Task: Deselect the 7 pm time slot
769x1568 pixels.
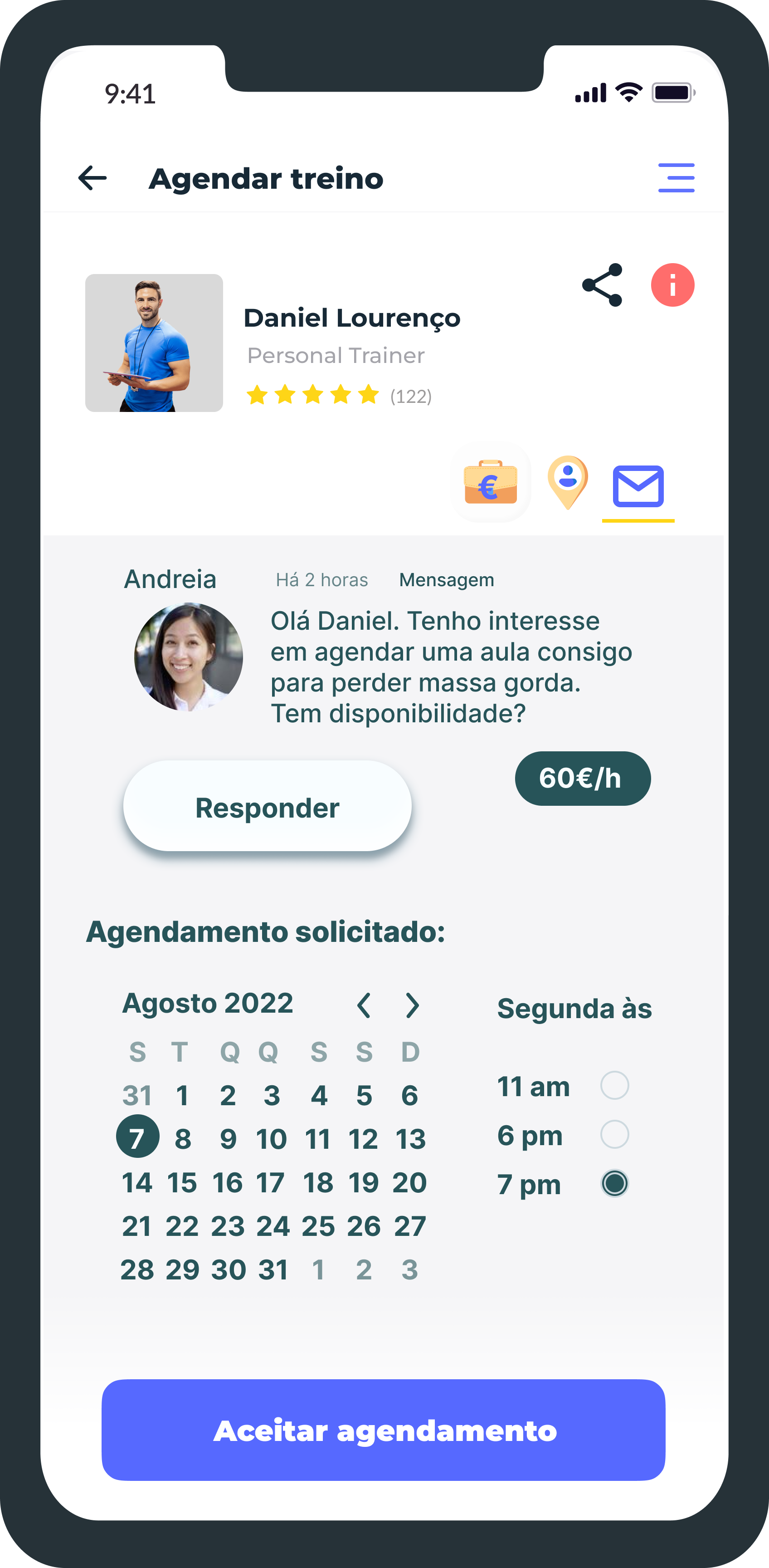Action: (614, 1185)
